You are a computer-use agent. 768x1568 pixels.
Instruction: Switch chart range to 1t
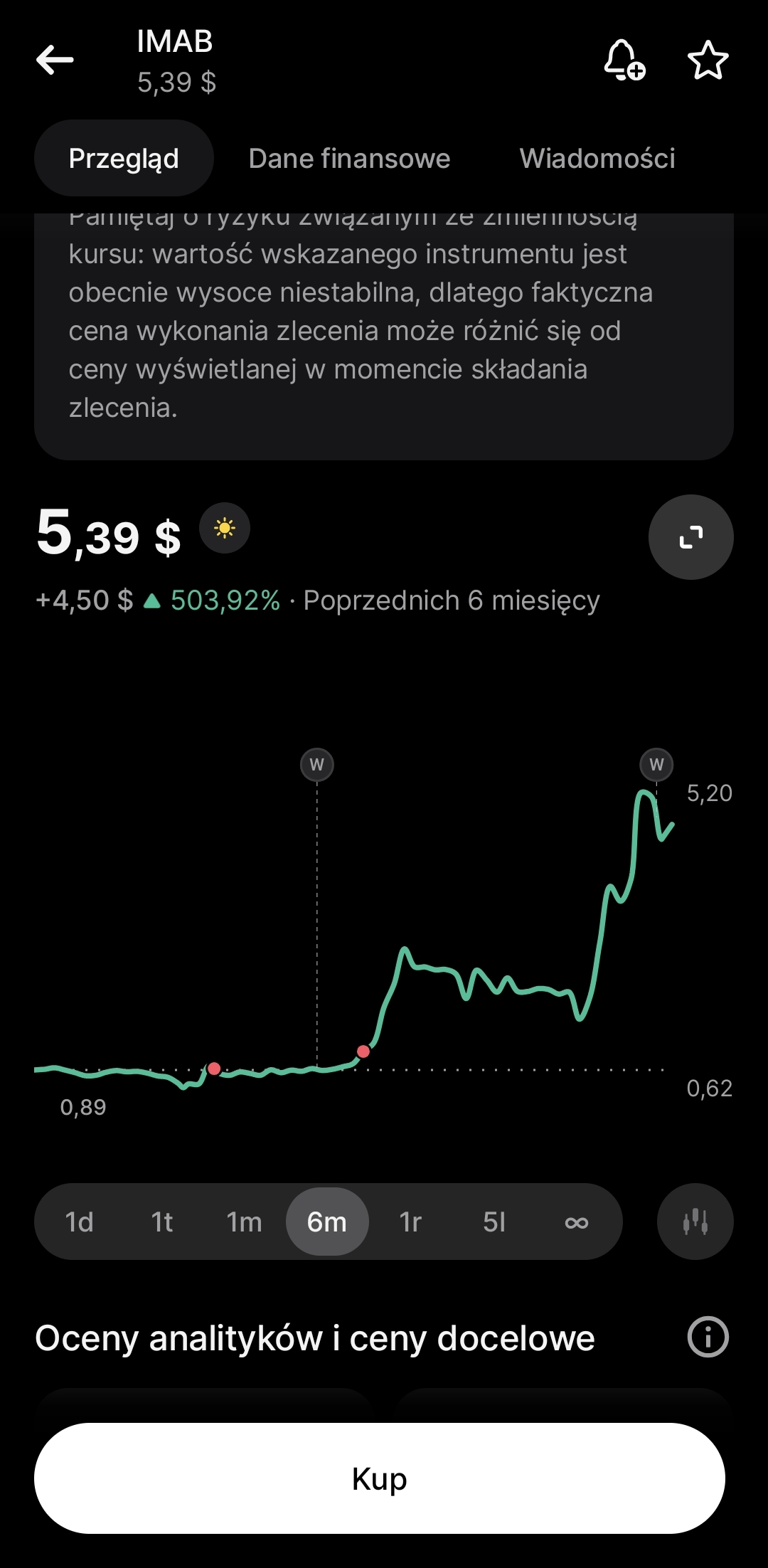162,1222
